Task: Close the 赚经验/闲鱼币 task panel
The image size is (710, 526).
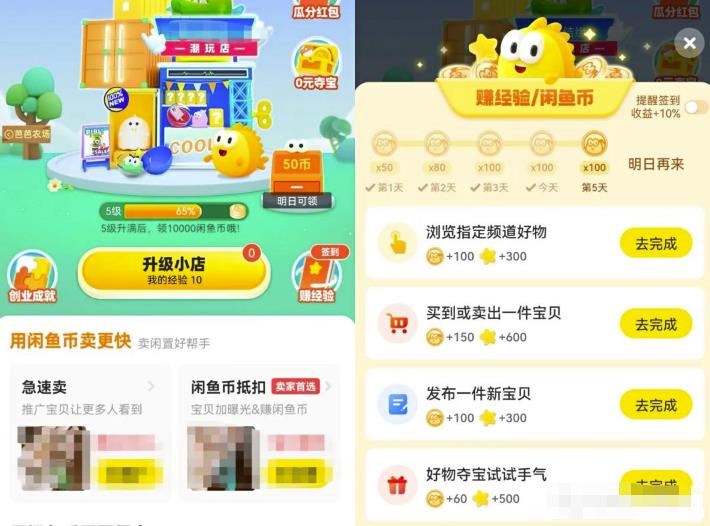Action: coord(689,42)
